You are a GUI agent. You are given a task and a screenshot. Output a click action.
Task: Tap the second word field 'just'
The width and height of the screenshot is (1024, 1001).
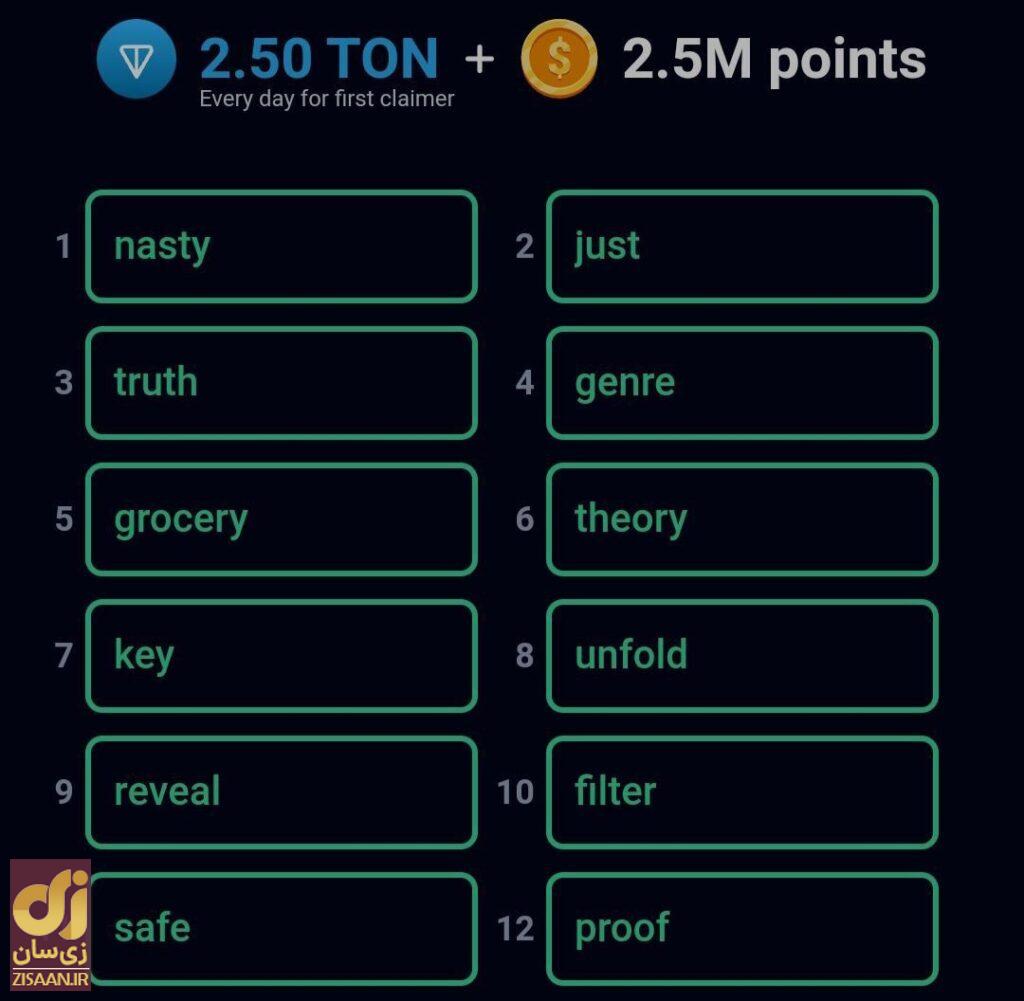coord(742,246)
